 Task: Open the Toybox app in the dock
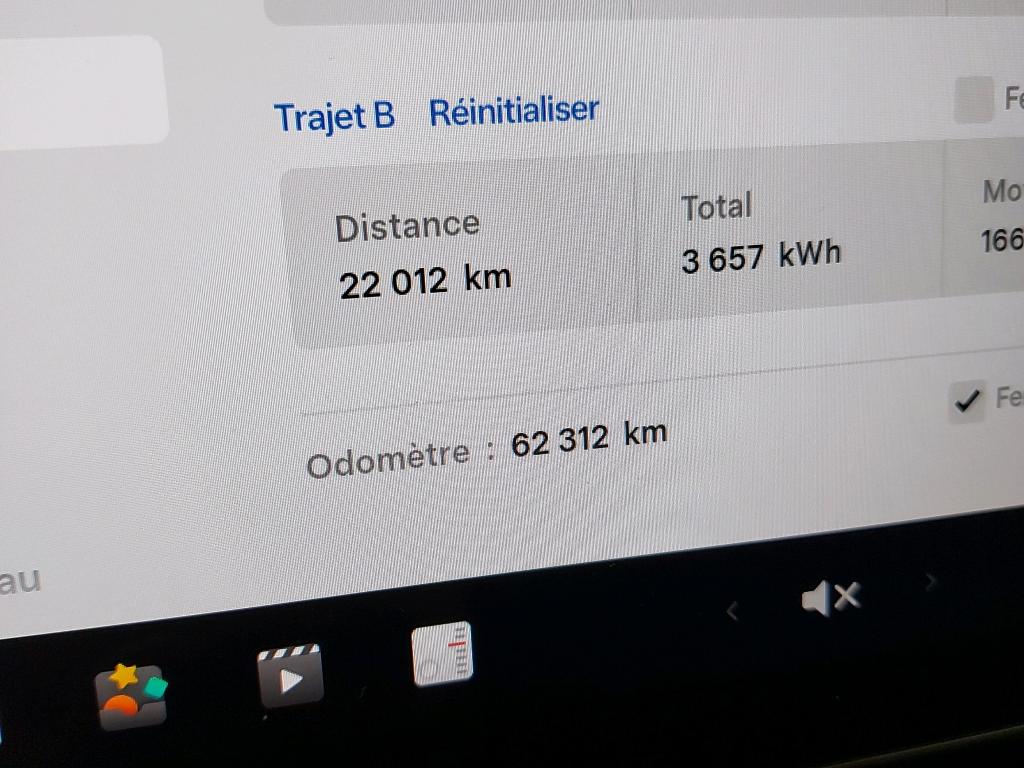coord(131,696)
